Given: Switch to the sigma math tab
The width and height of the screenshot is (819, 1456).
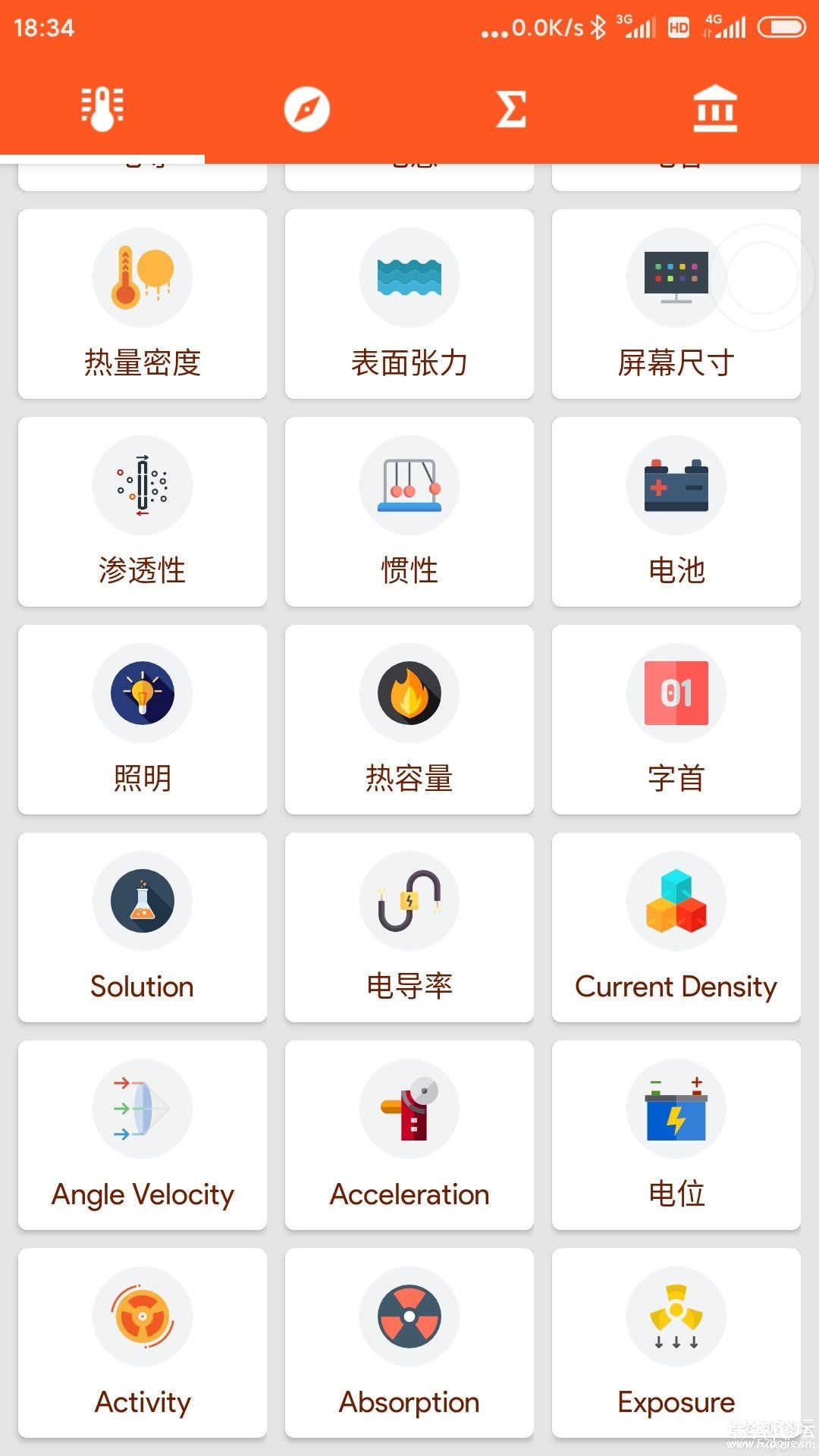Looking at the screenshot, I should click(511, 109).
